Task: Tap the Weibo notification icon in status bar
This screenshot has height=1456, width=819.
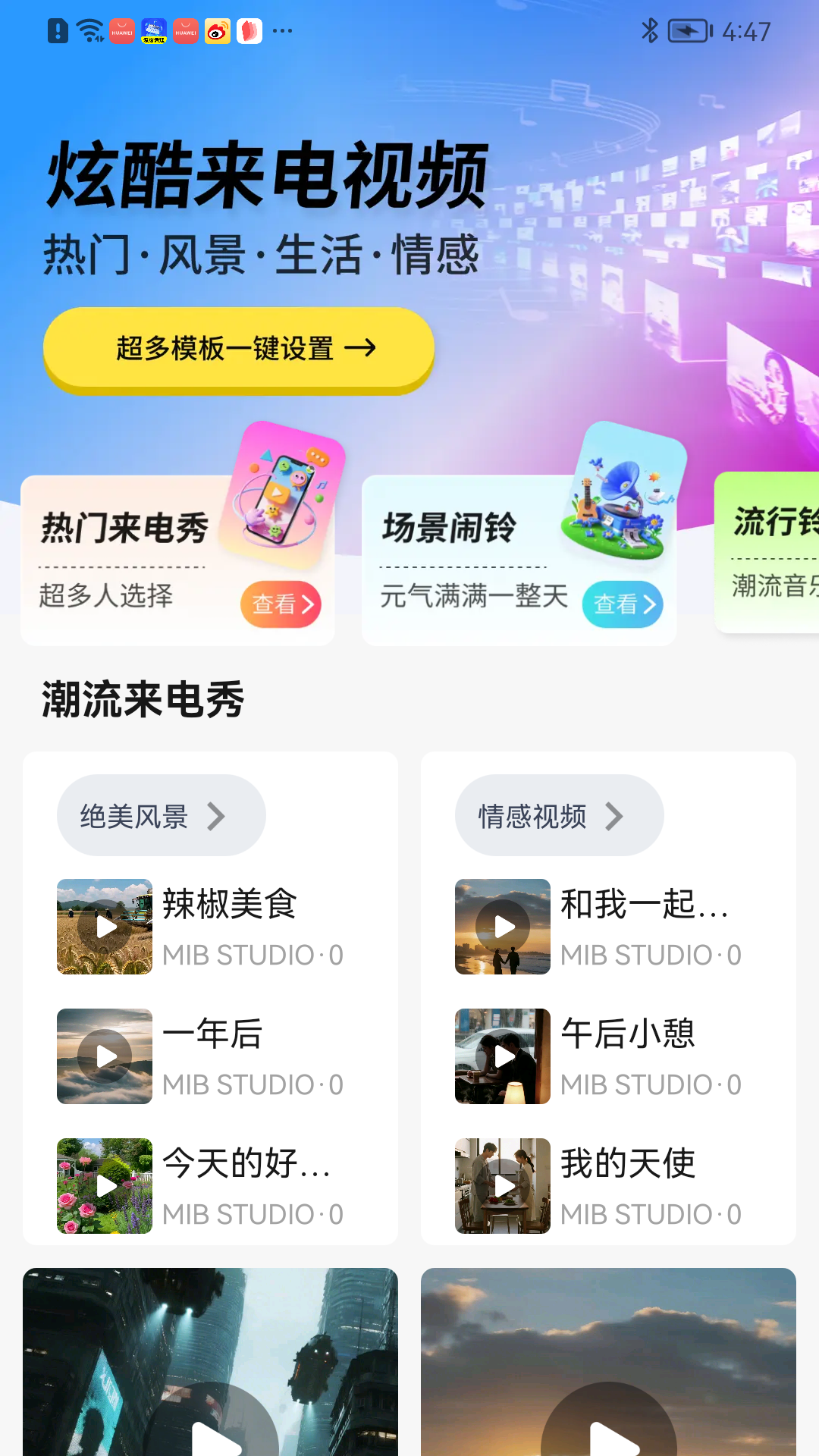Action: click(x=217, y=30)
